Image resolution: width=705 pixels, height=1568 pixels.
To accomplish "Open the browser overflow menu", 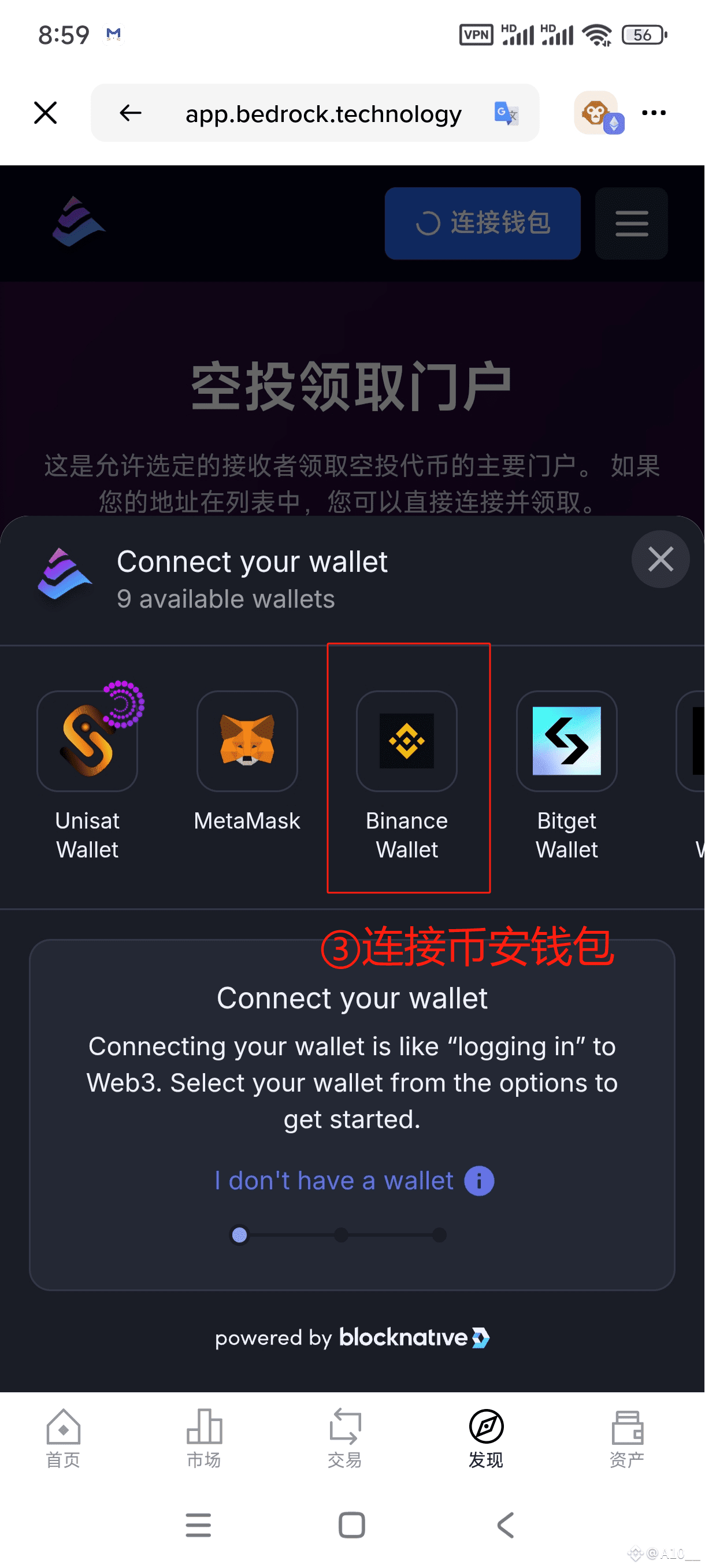I will 654,113.
